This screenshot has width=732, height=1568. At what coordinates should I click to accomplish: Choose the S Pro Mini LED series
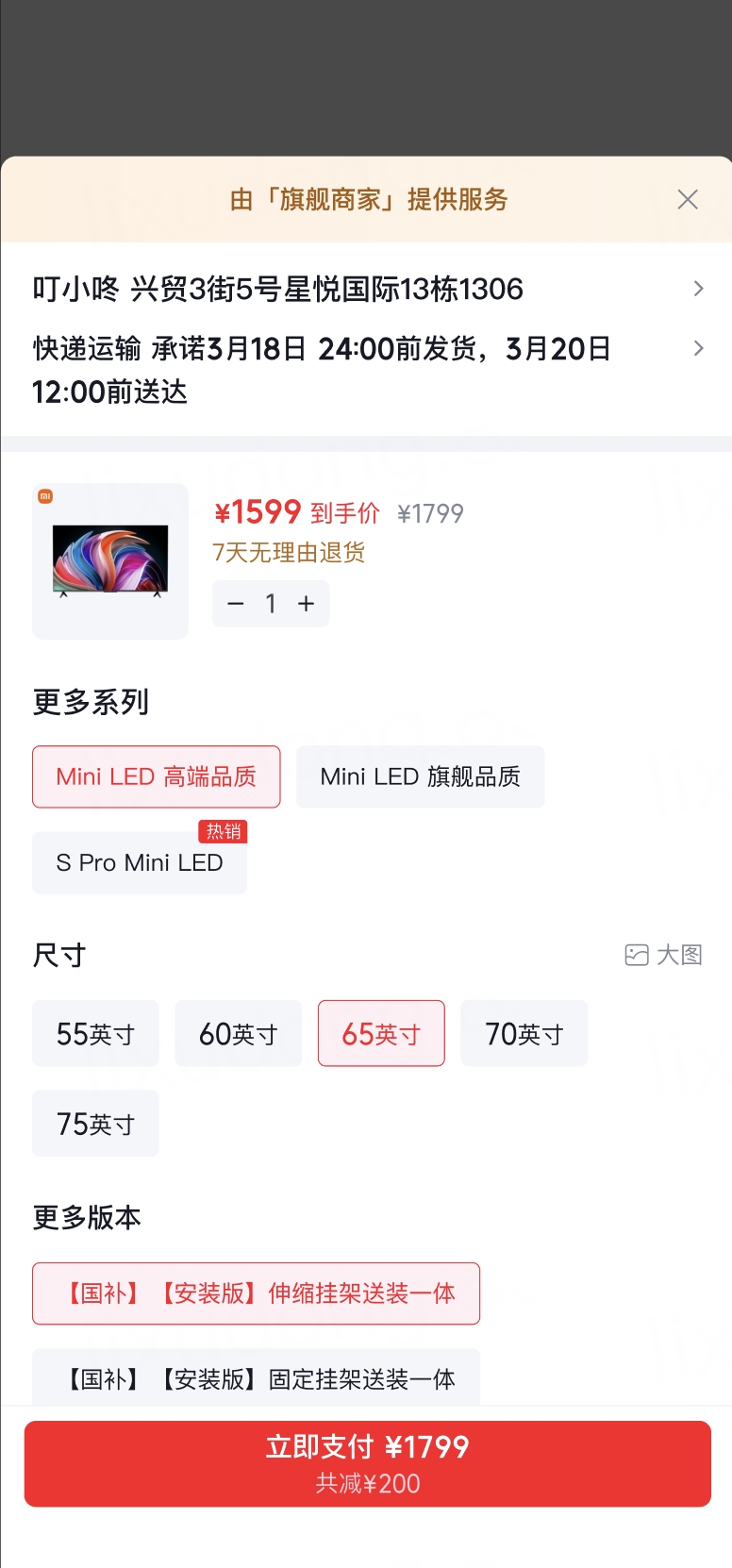(140, 862)
